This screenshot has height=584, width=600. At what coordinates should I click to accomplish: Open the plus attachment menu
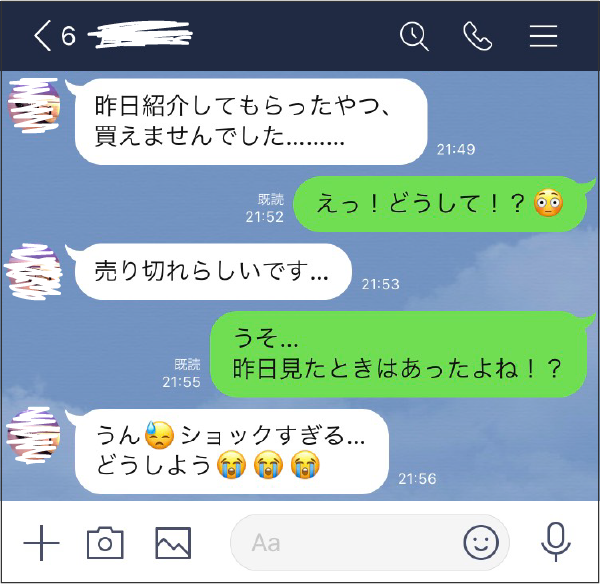click(x=41, y=543)
